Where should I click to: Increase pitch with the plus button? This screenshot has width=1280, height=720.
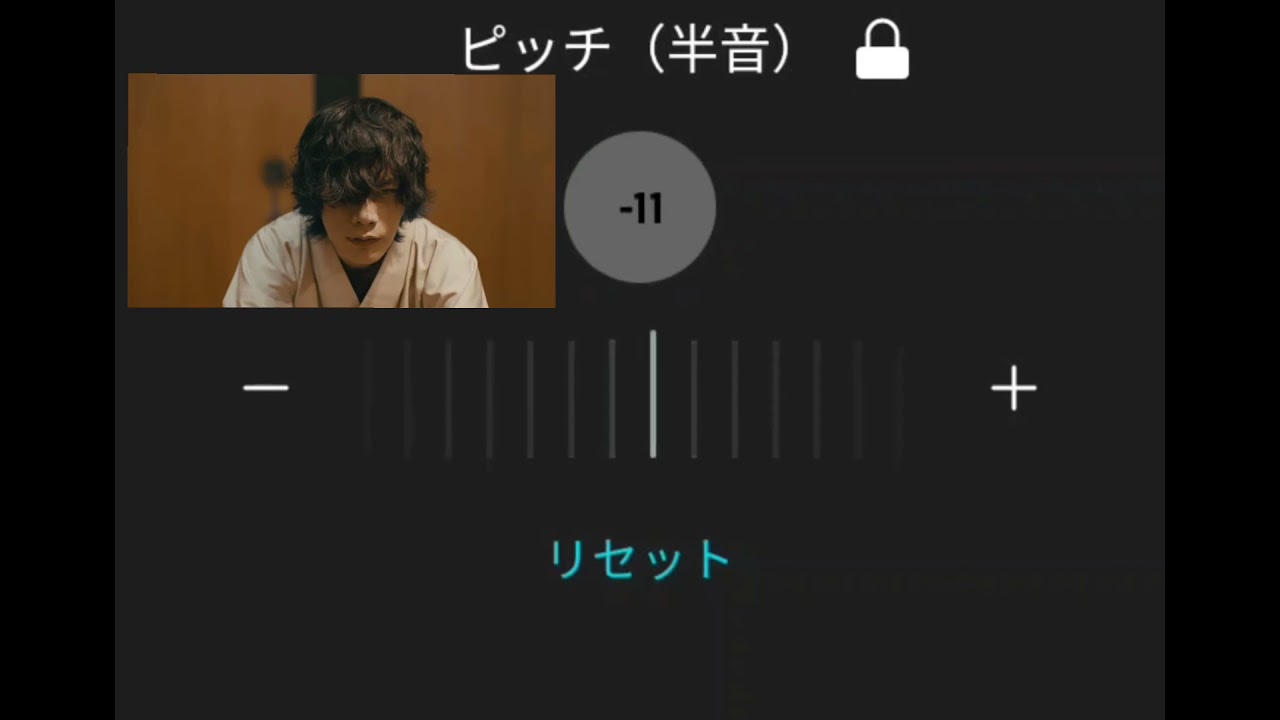[x=1013, y=388]
